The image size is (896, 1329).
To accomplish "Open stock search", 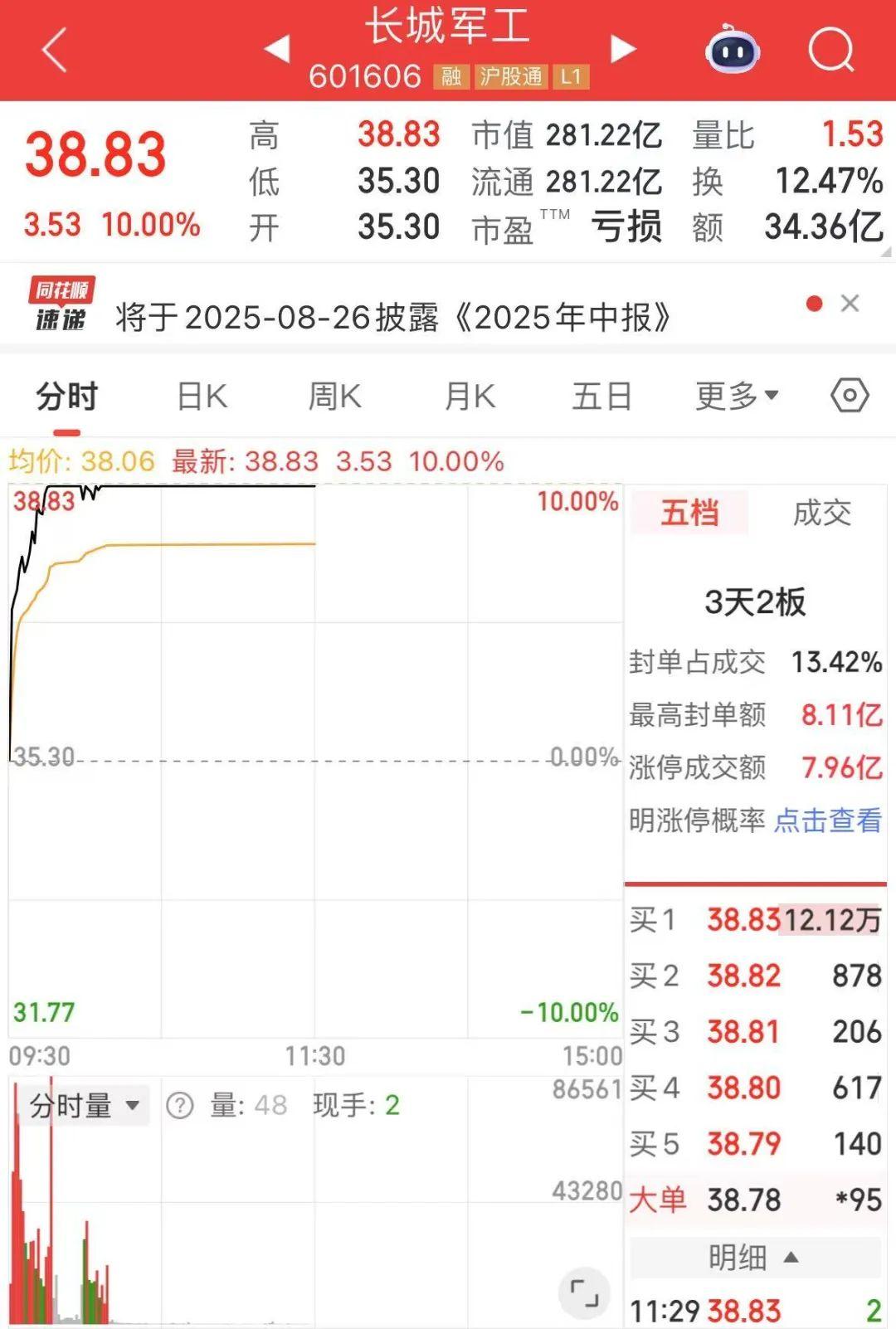I will [834, 51].
